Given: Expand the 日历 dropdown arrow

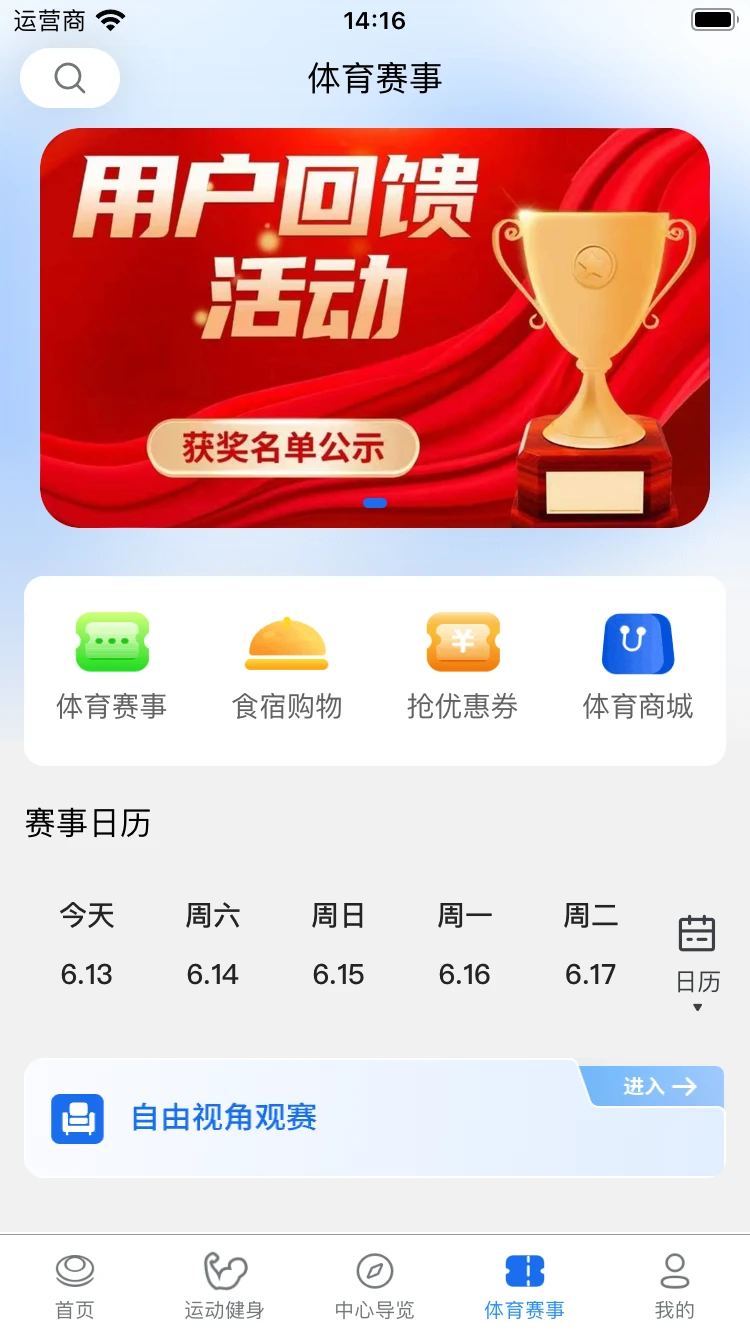Looking at the screenshot, I should pyautogui.click(x=696, y=1007).
